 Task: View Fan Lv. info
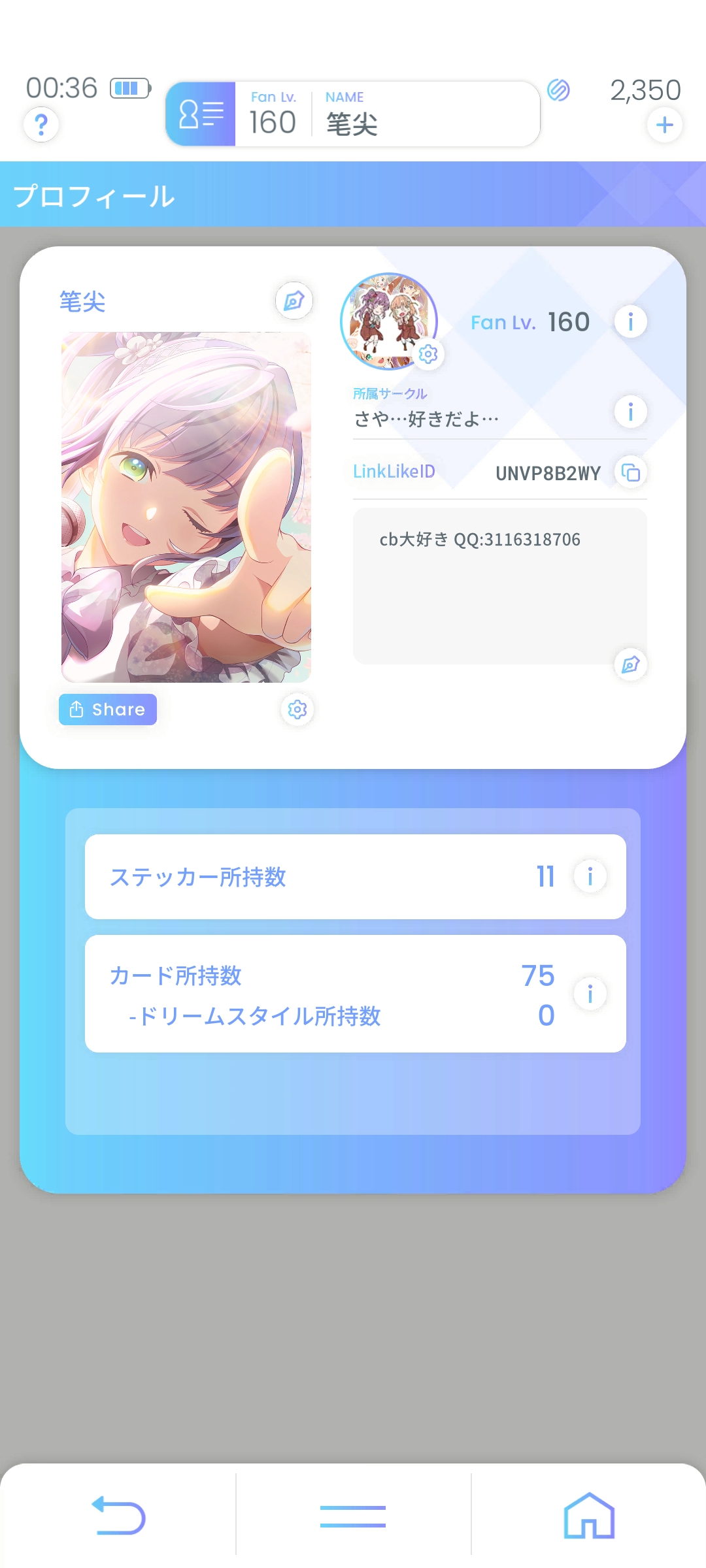630,321
